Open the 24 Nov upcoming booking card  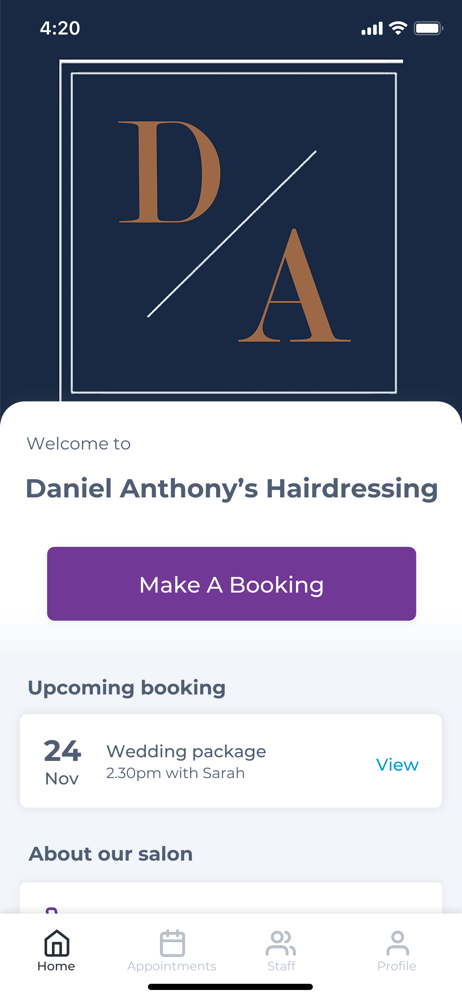pyautogui.click(x=231, y=761)
